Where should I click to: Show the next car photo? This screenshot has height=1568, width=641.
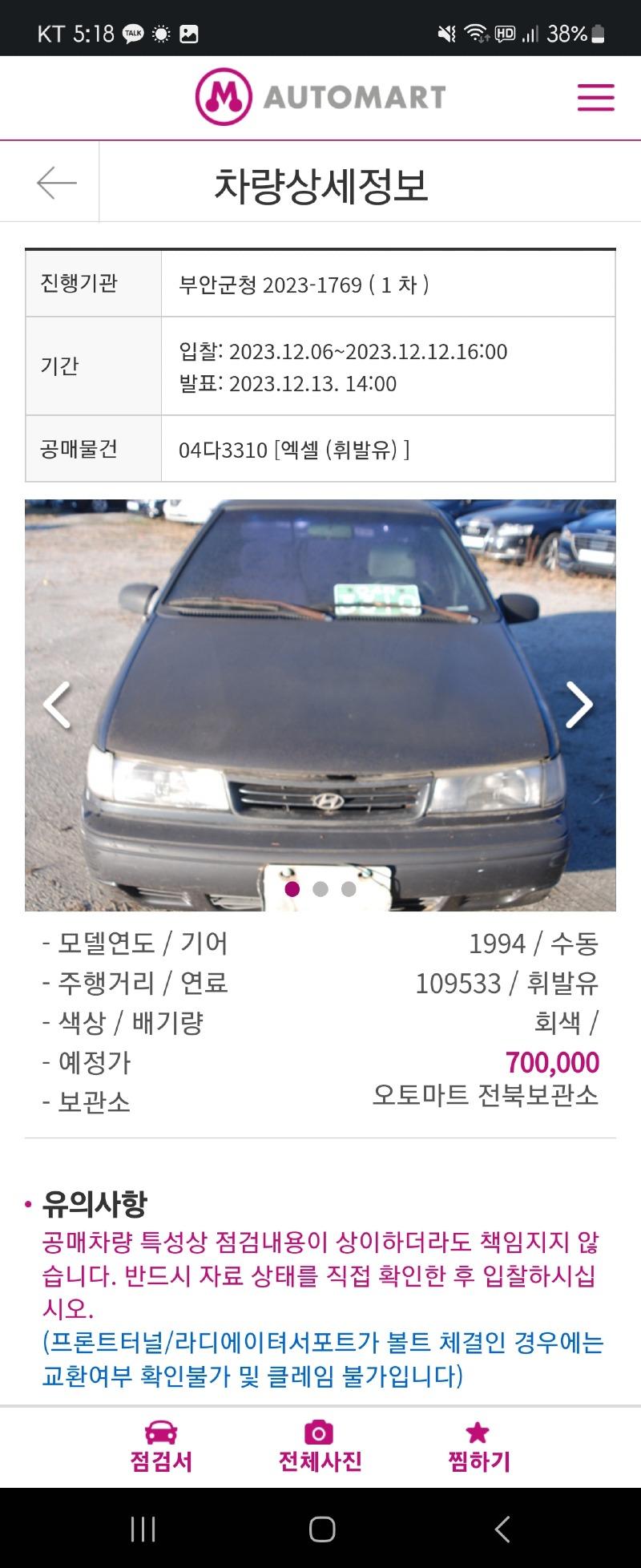coord(579,705)
